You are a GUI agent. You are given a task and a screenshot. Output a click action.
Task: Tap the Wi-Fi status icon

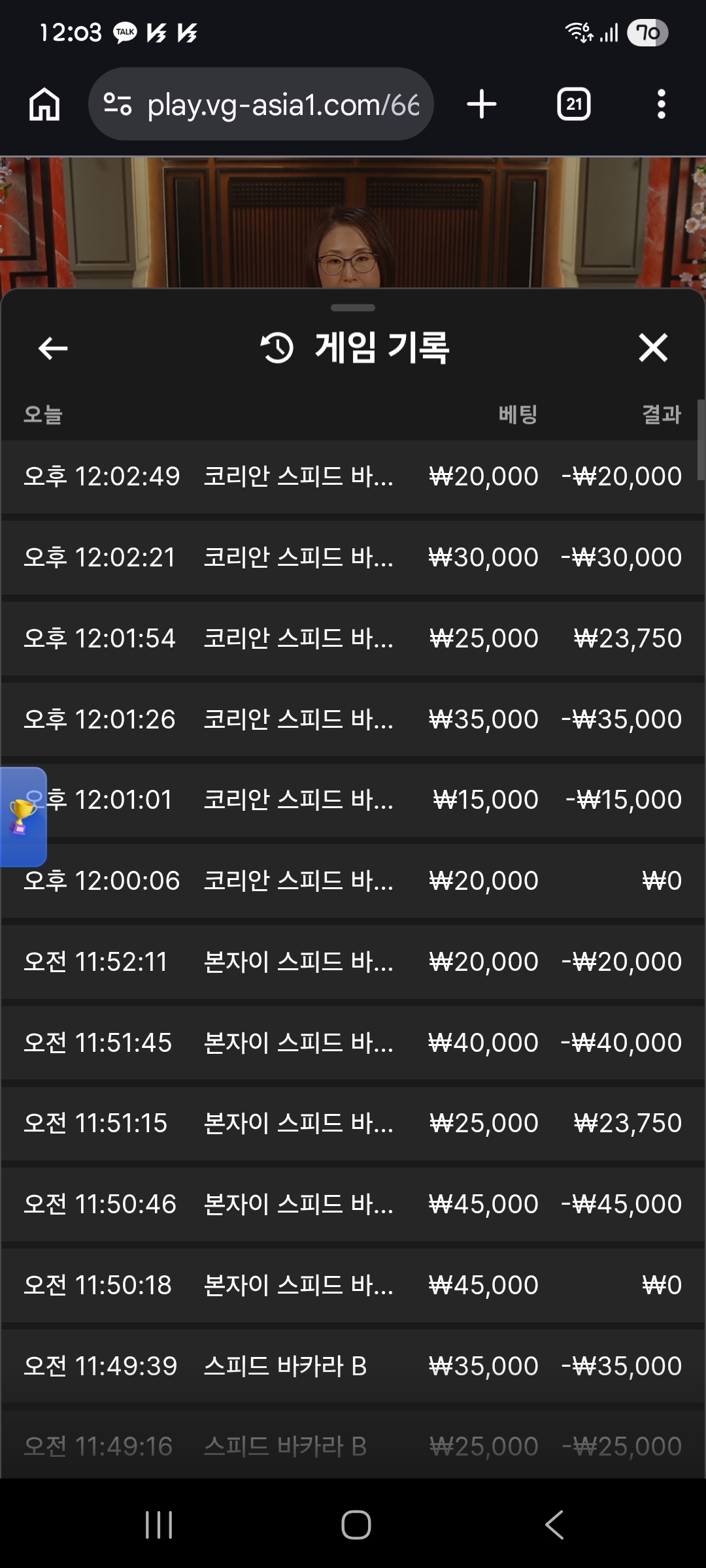pyautogui.click(x=578, y=31)
